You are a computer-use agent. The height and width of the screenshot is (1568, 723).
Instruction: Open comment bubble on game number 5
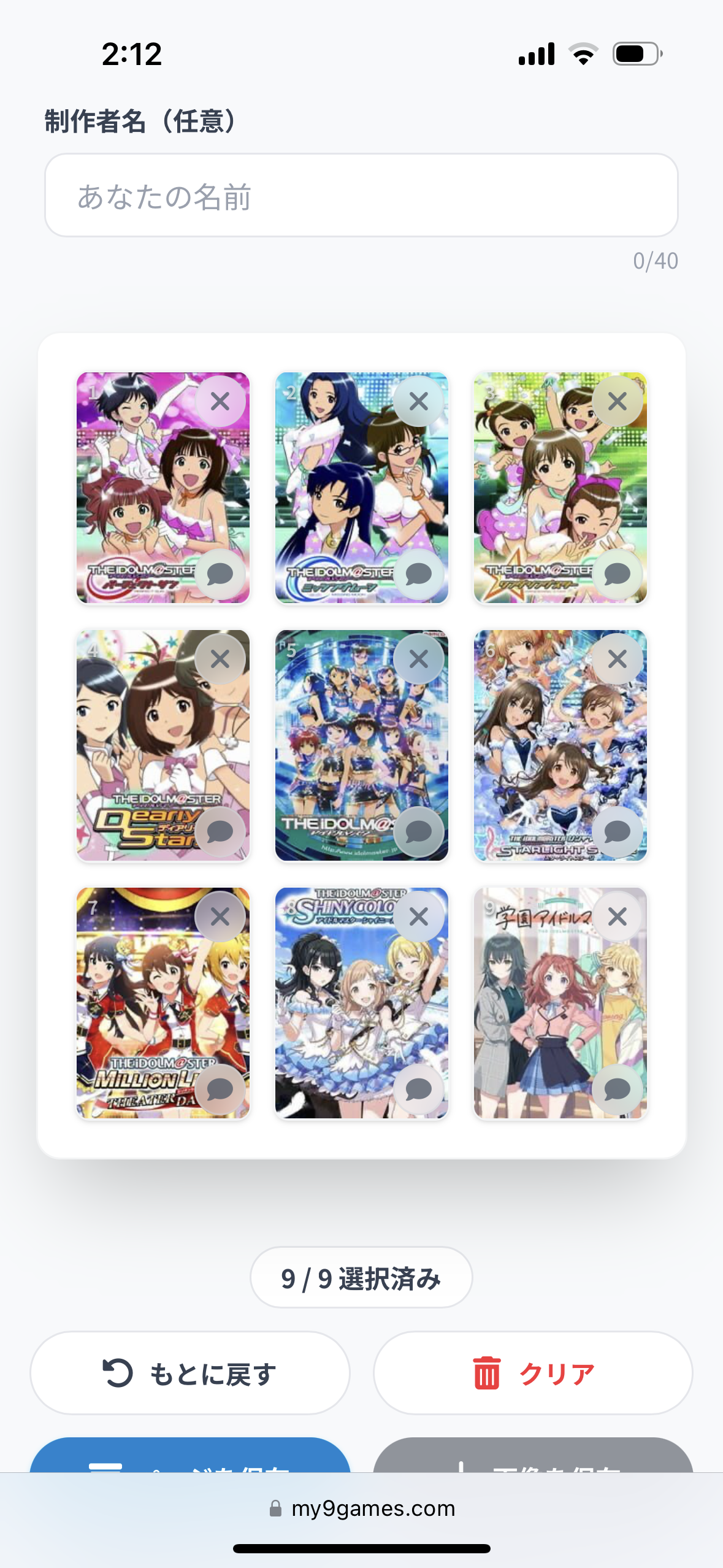click(x=419, y=832)
